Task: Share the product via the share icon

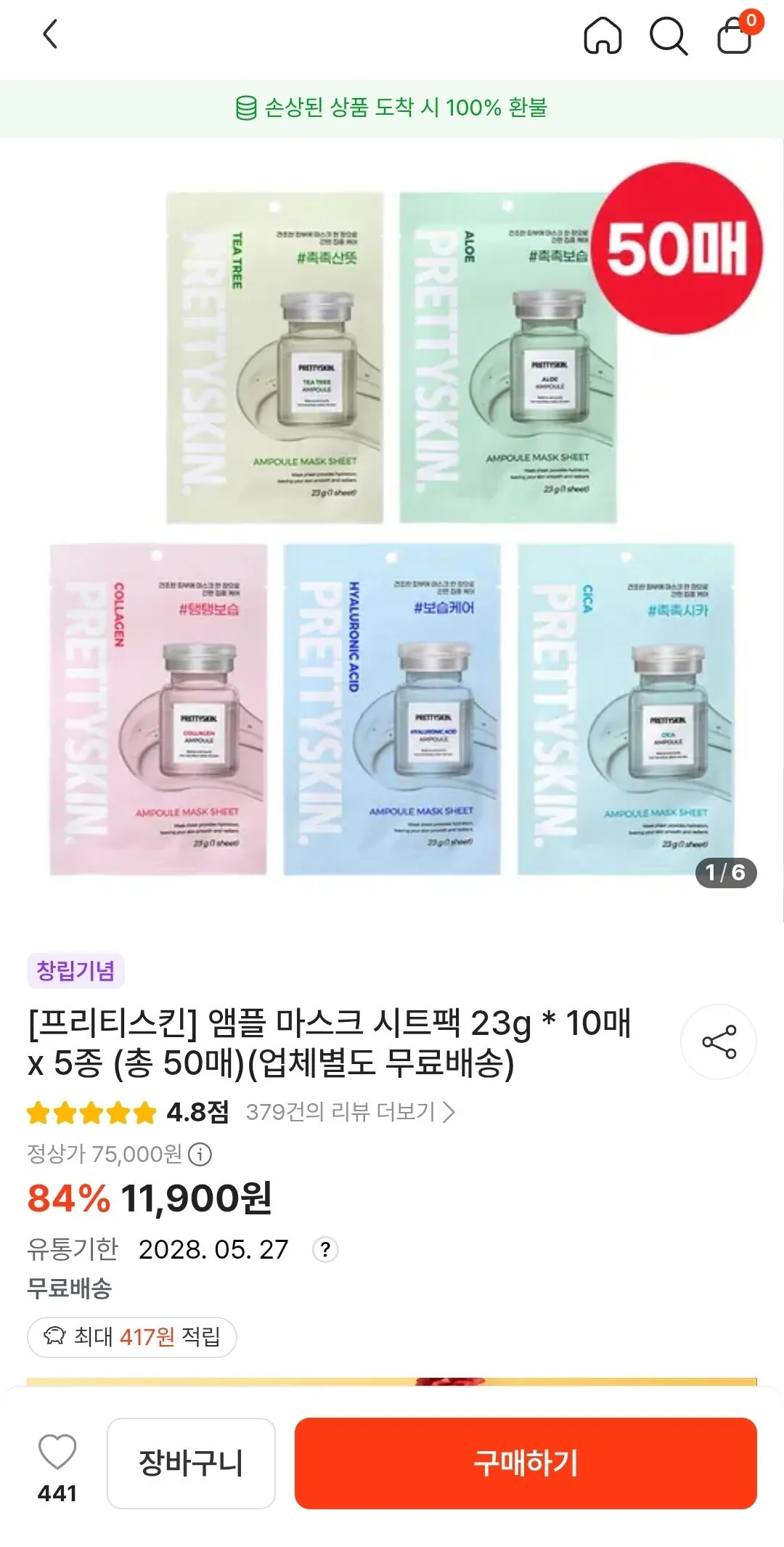Action: pyautogui.click(x=719, y=1042)
